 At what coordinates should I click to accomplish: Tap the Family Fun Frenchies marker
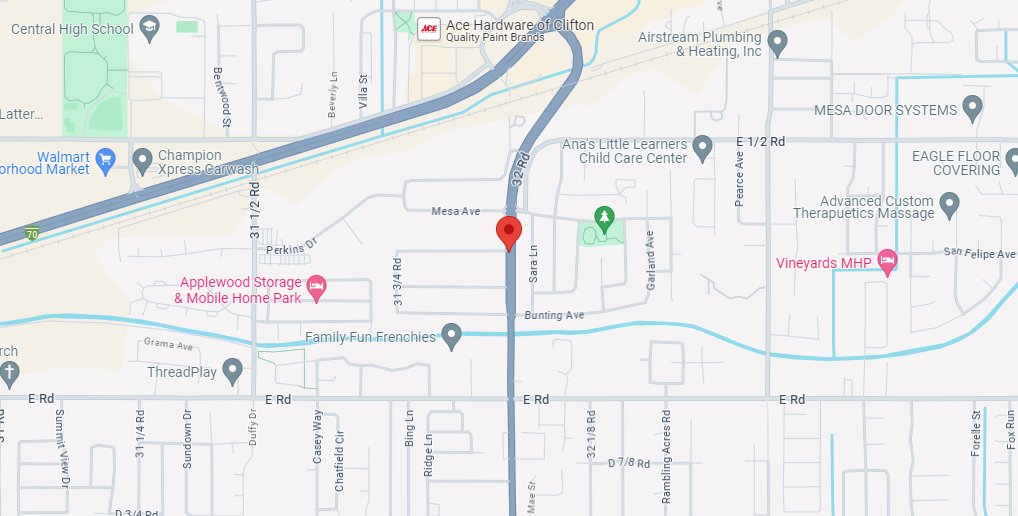(x=452, y=335)
